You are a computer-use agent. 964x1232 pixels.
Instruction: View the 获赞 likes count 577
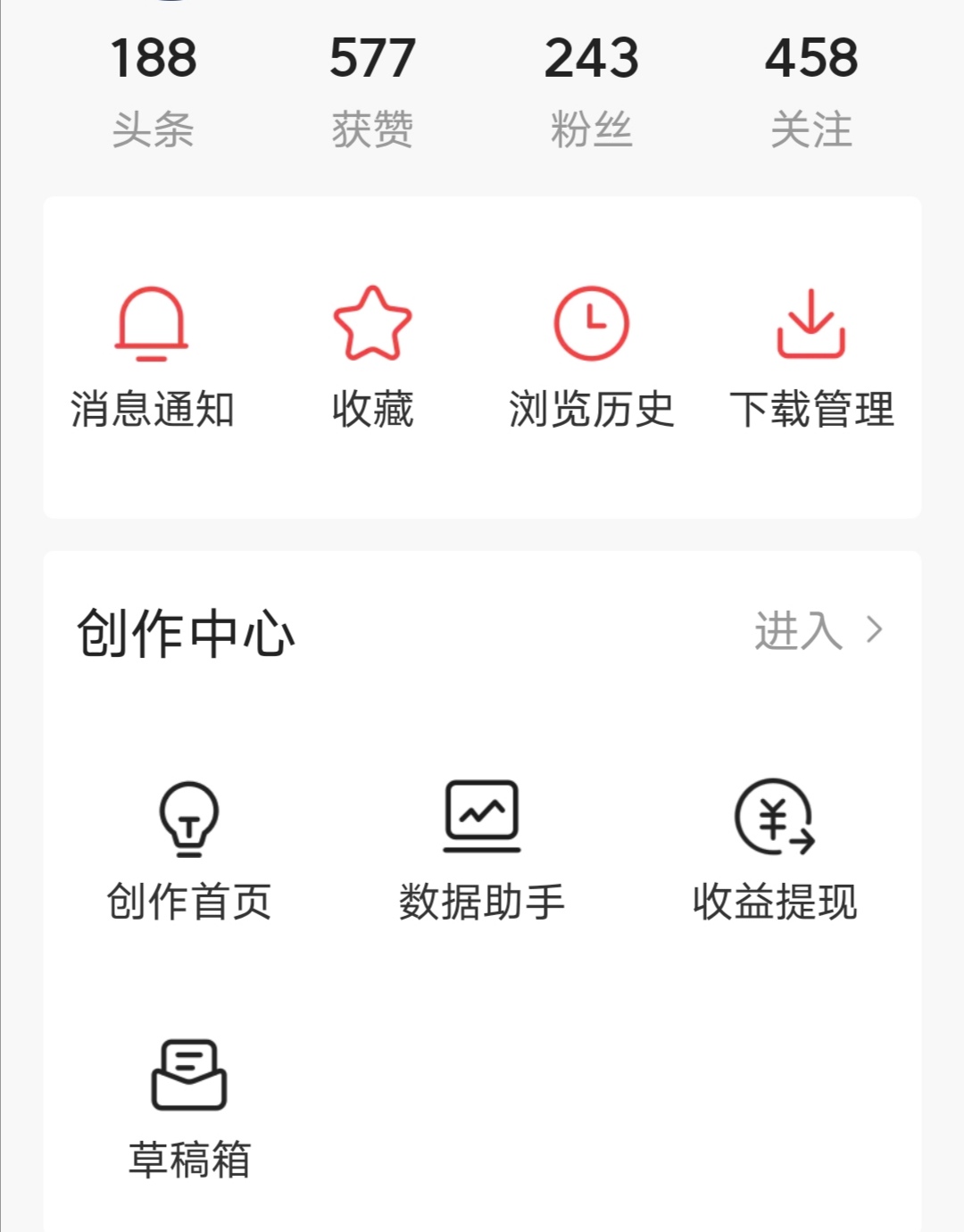[x=371, y=56]
